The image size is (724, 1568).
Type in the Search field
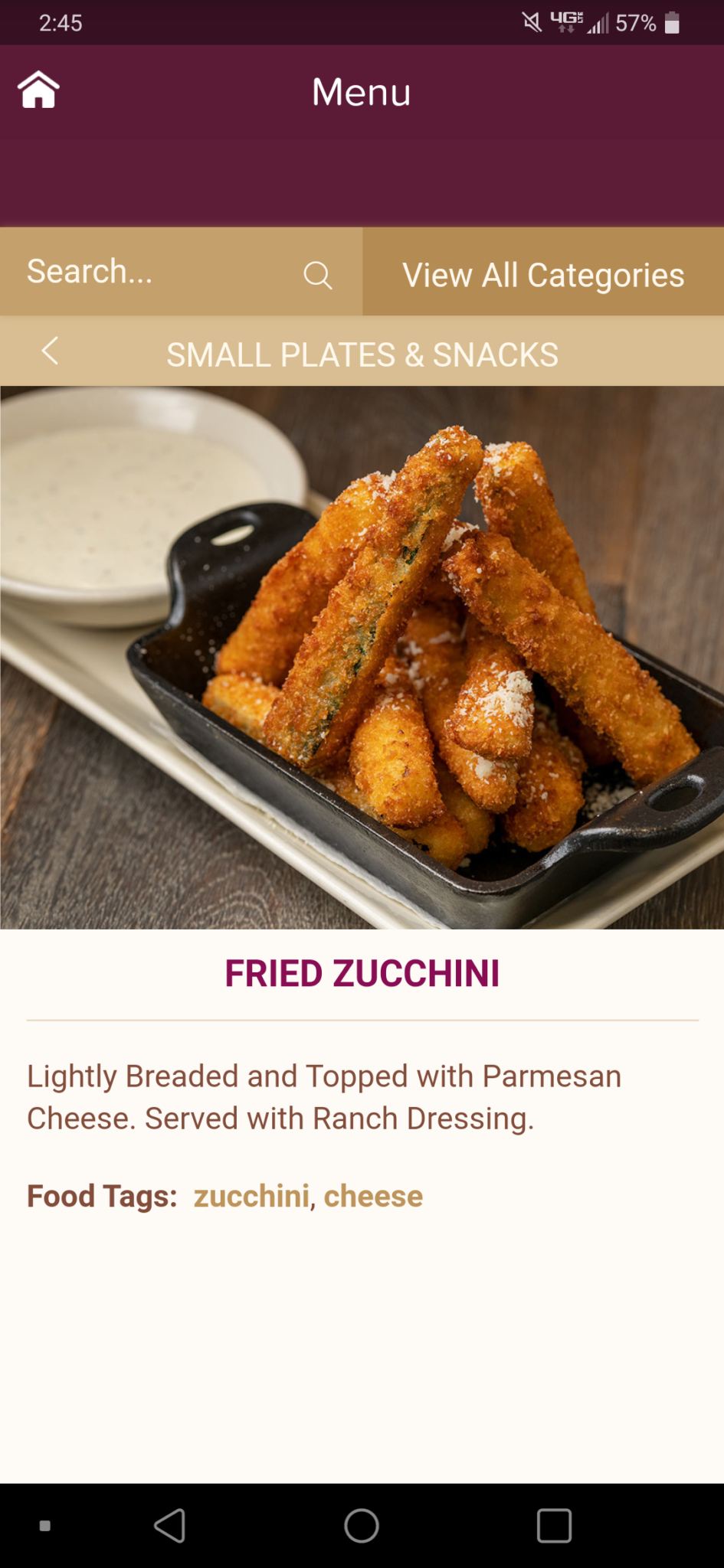point(153,273)
